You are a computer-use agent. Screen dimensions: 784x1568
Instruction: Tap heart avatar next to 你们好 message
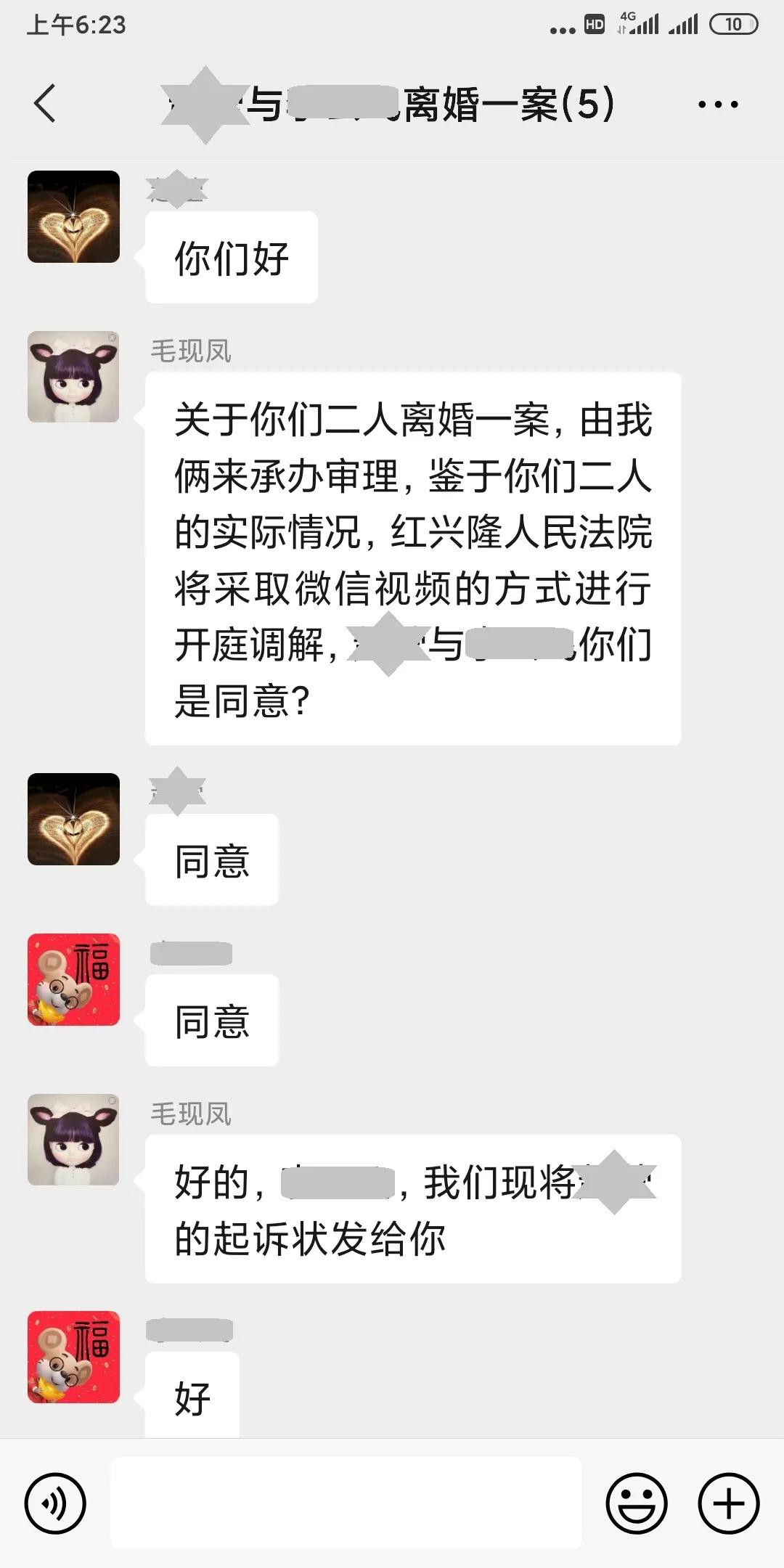pos(73,216)
